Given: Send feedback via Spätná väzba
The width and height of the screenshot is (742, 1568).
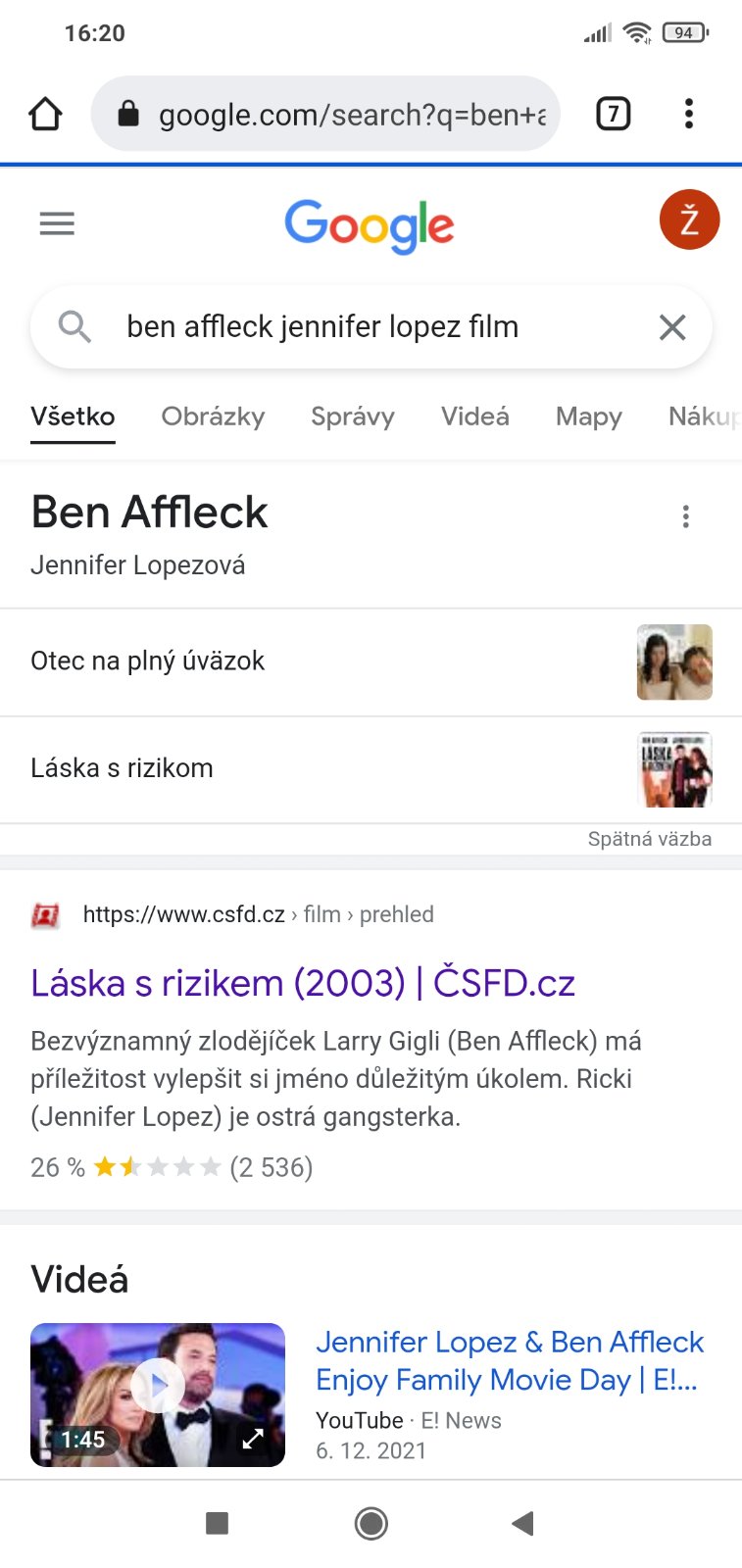Looking at the screenshot, I should tap(649, 839).
